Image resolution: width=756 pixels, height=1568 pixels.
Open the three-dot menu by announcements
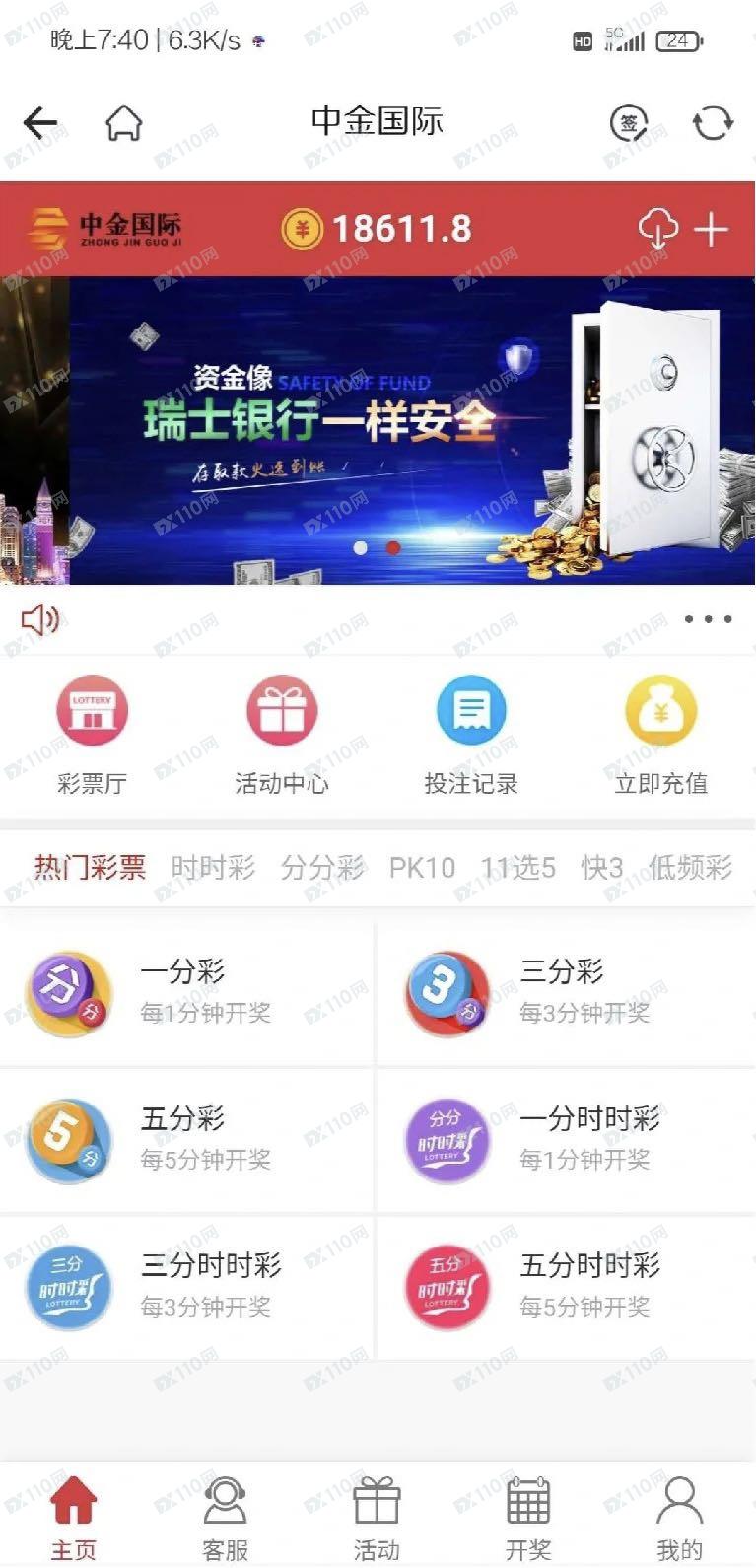[709, 619]
